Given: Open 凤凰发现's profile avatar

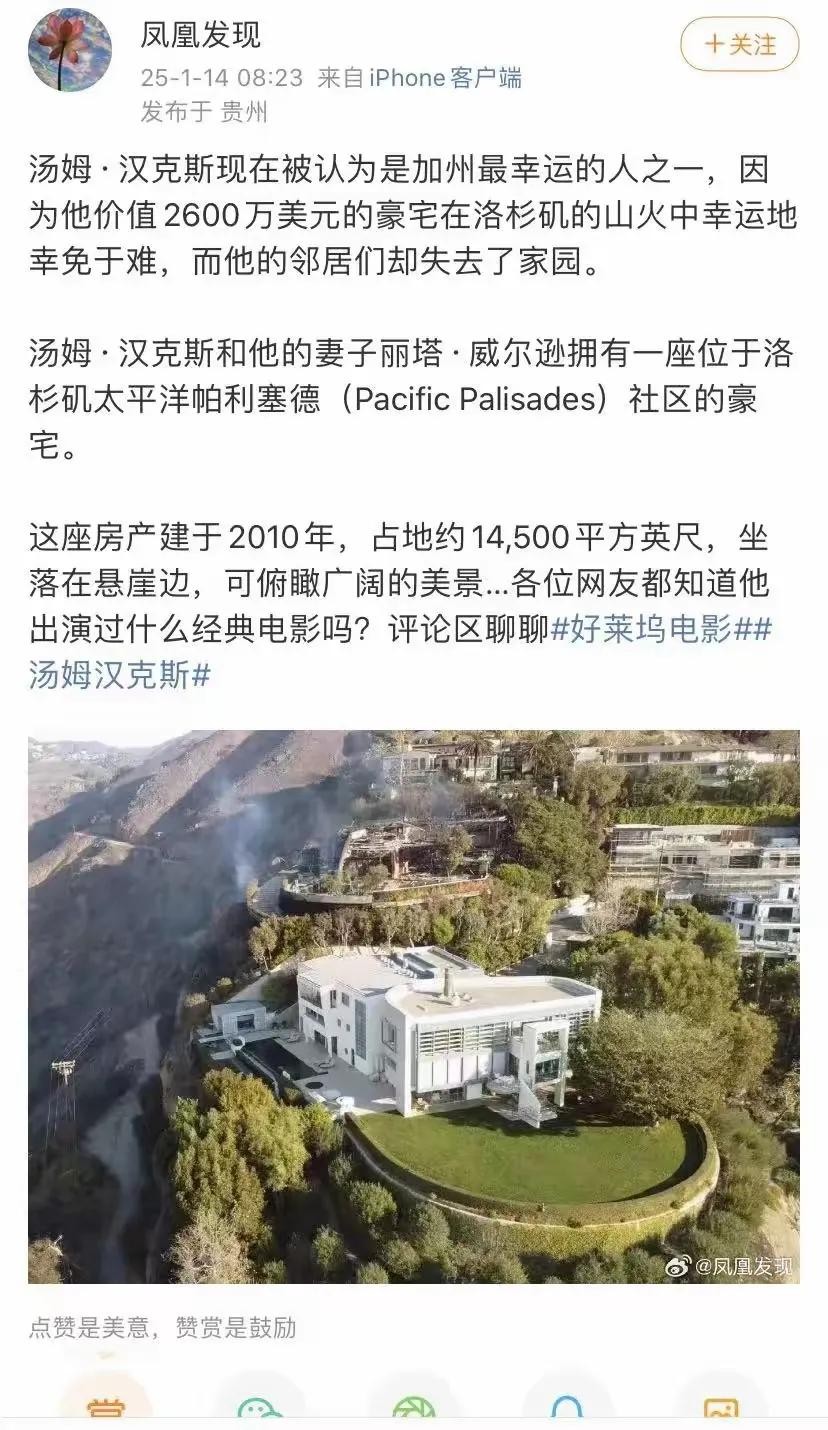Looking at the screenshot, I should (69, 50).
